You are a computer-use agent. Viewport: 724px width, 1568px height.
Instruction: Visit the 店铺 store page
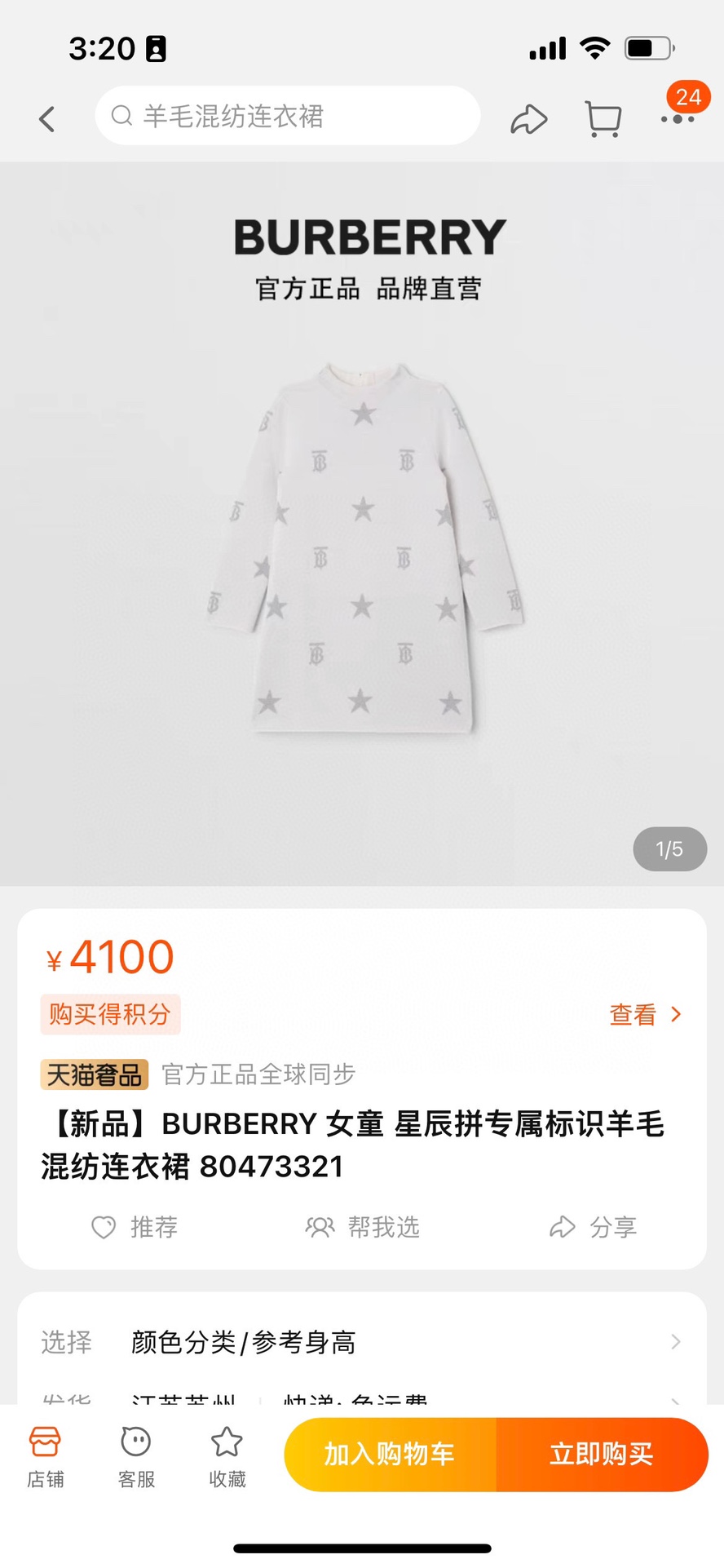click(45, 1457)
